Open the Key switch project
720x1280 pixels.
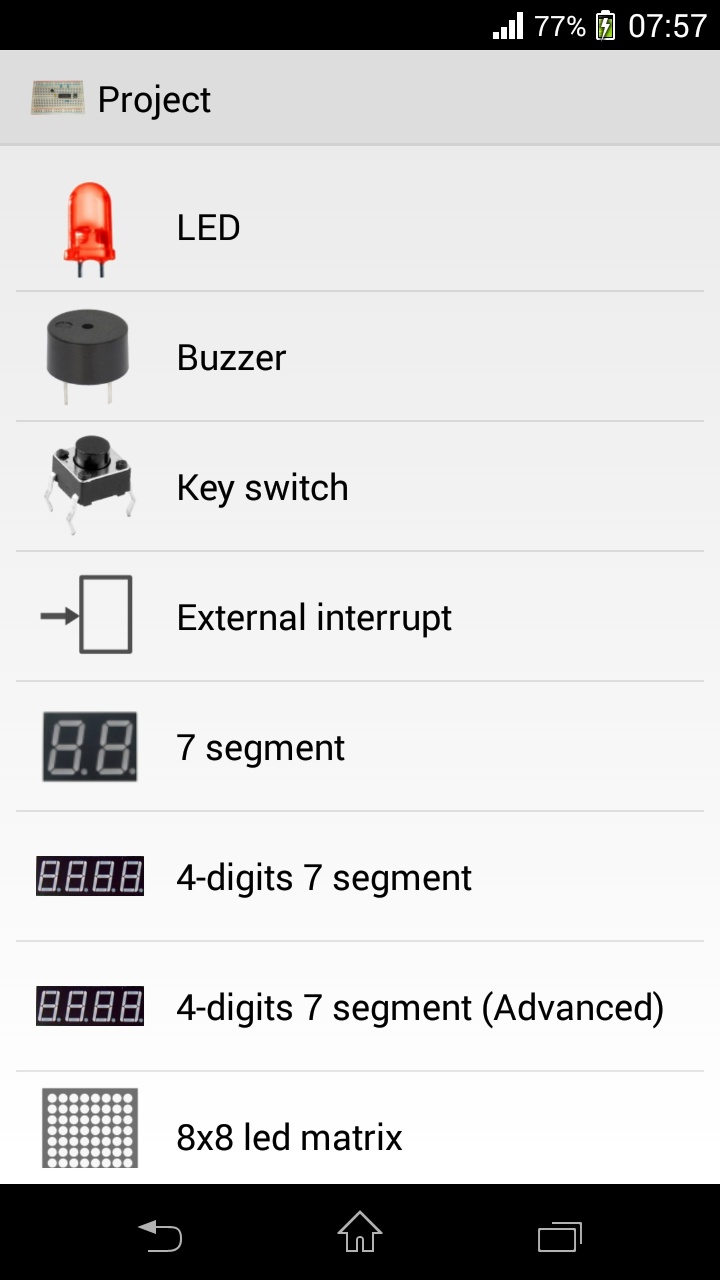[x=360, y=488]
